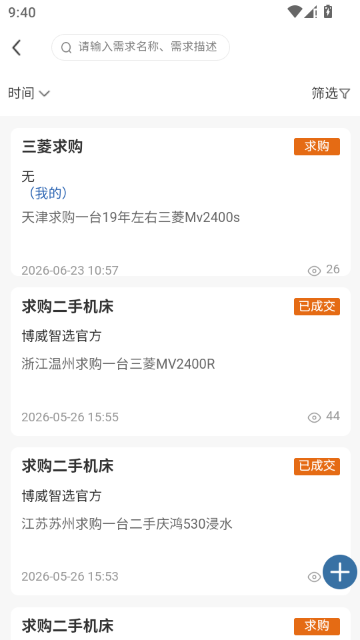Add a new request with plus button

(x=340, y=572)
